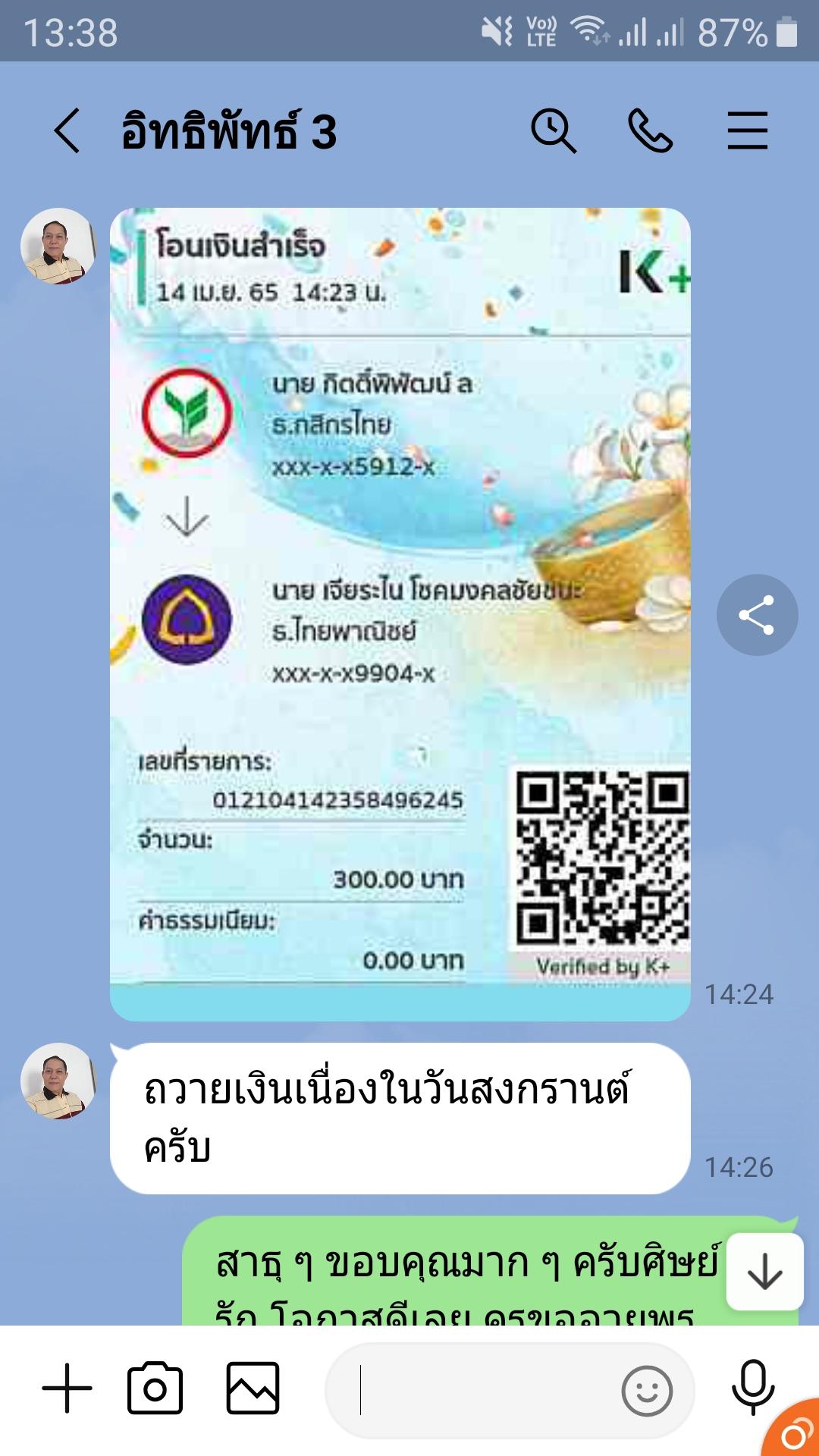Screen dimensions: 819x1456
Task: Pick a photo from the gallery
Action: [253, 1389]
